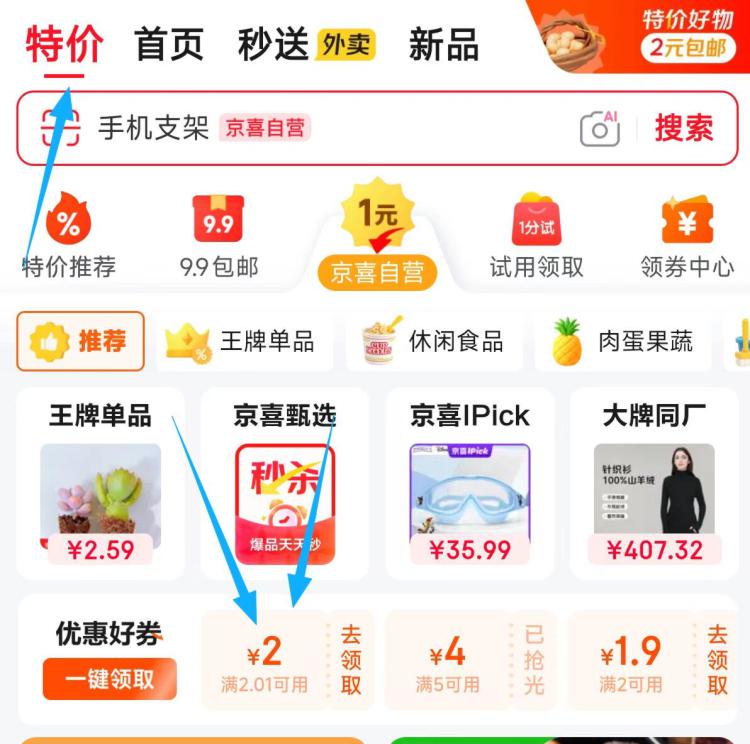Switch to the 新品 tab

click(443, 44)
